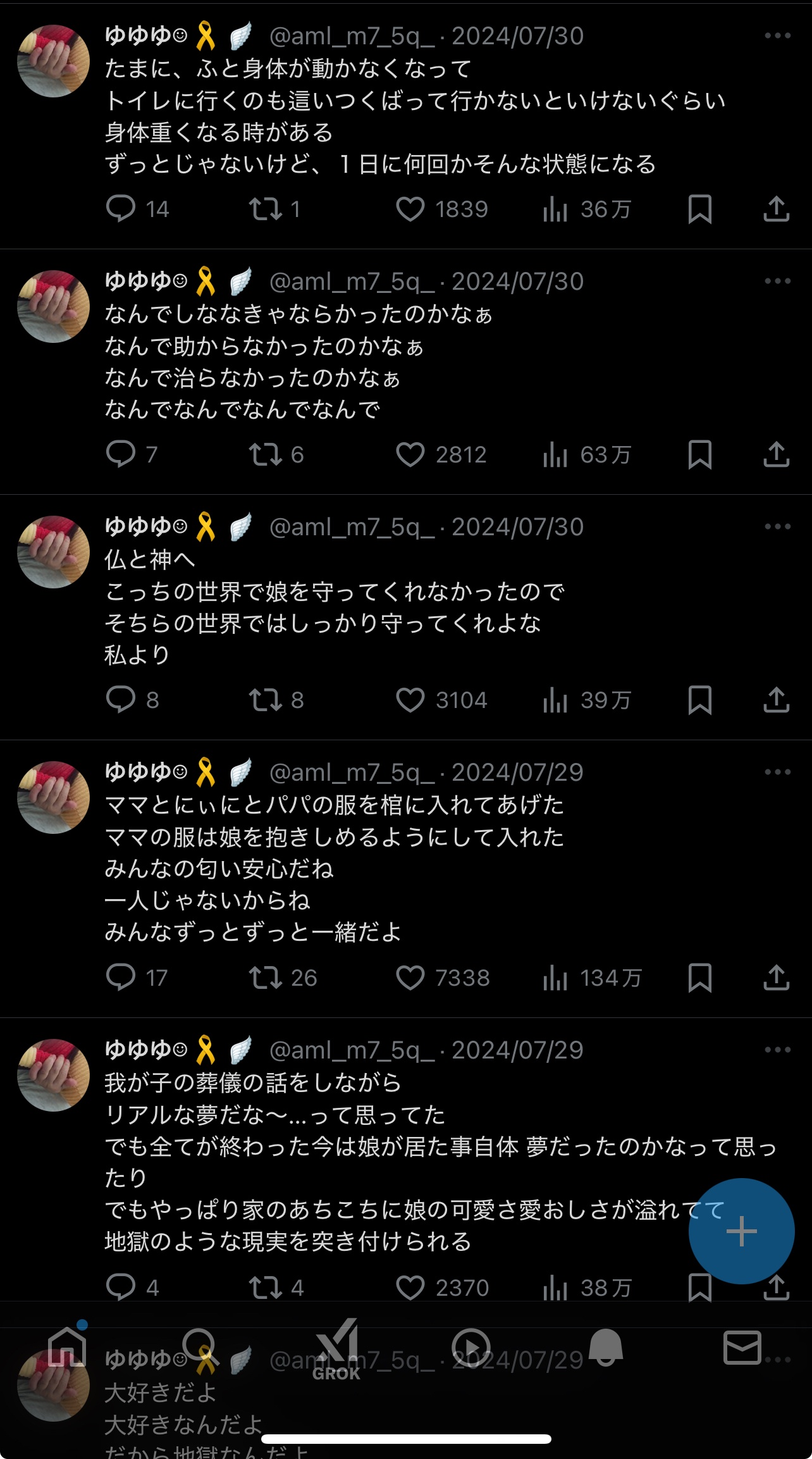Open the notifications bell tab
Screen dimensions: 812x1459
click(606, 1348)
